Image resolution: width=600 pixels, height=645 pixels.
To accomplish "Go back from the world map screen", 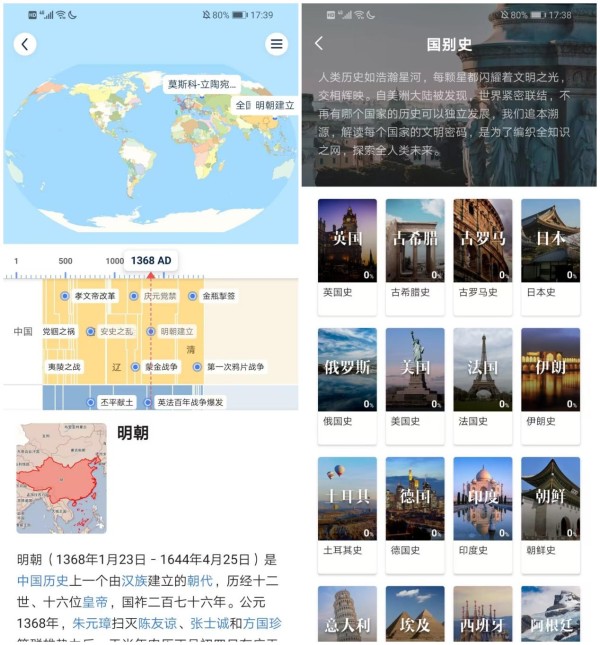I will point(25,44).
